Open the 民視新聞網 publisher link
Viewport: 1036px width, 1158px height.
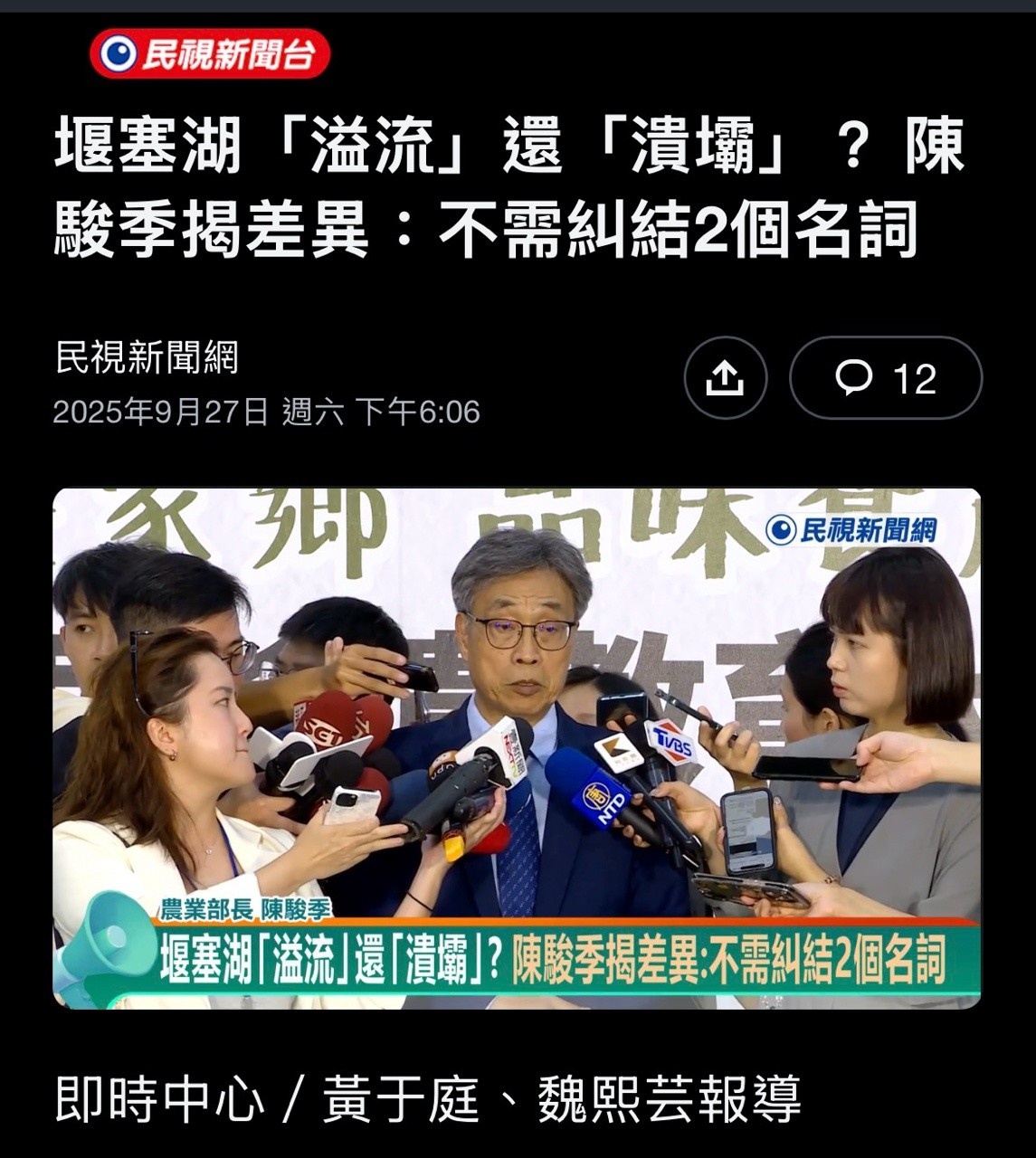(x=147, y=356)
